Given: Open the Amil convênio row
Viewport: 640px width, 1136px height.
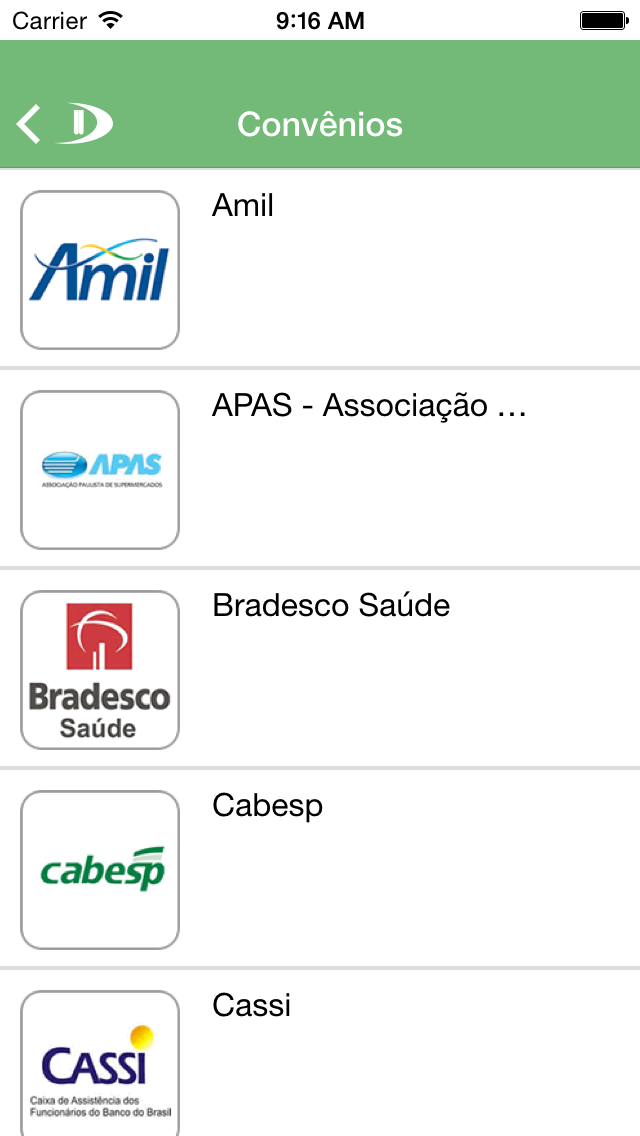Looking at the screenshot, I should click(320, 269).
